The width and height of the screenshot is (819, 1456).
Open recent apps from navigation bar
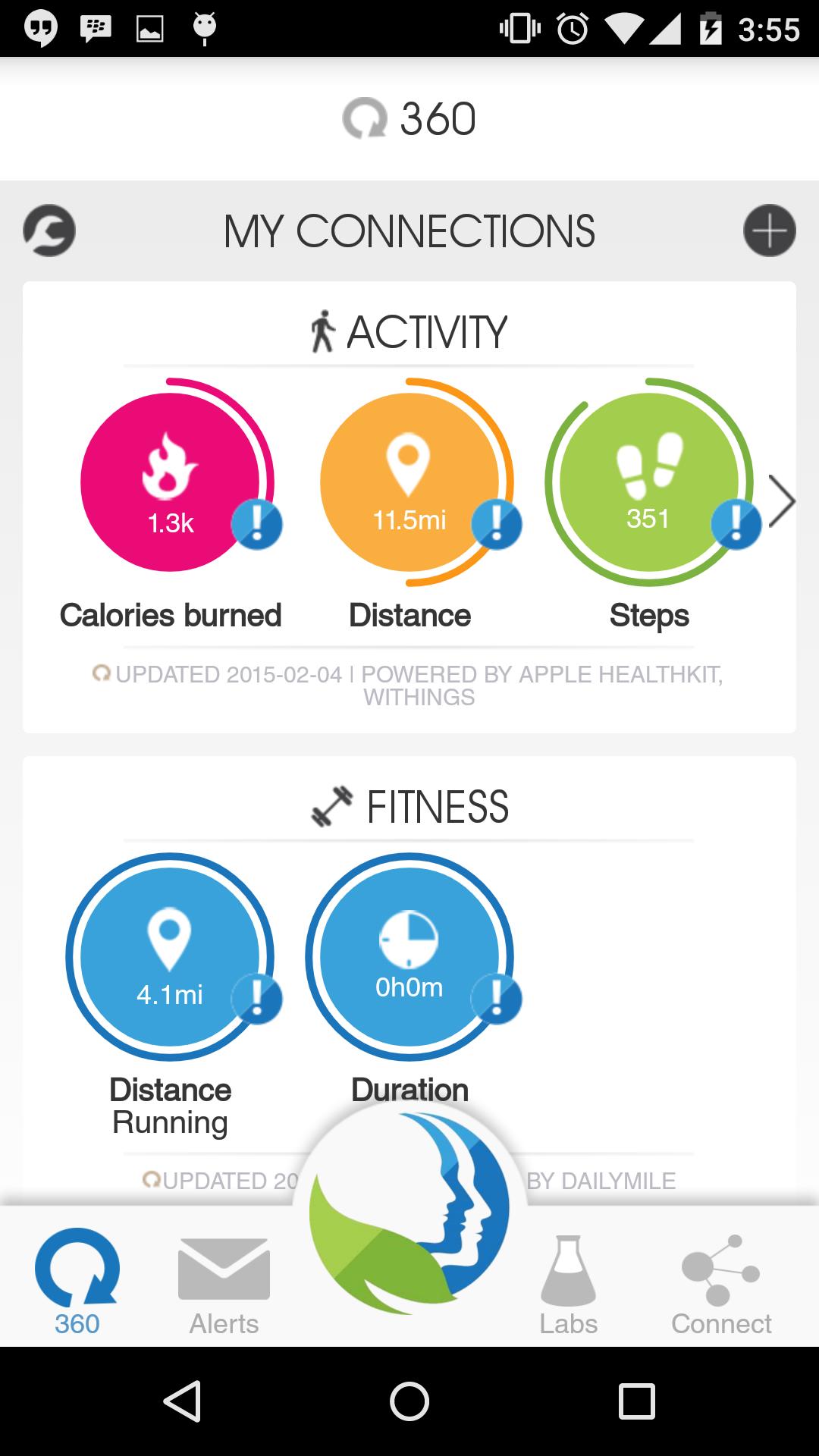pos(636,1401)
